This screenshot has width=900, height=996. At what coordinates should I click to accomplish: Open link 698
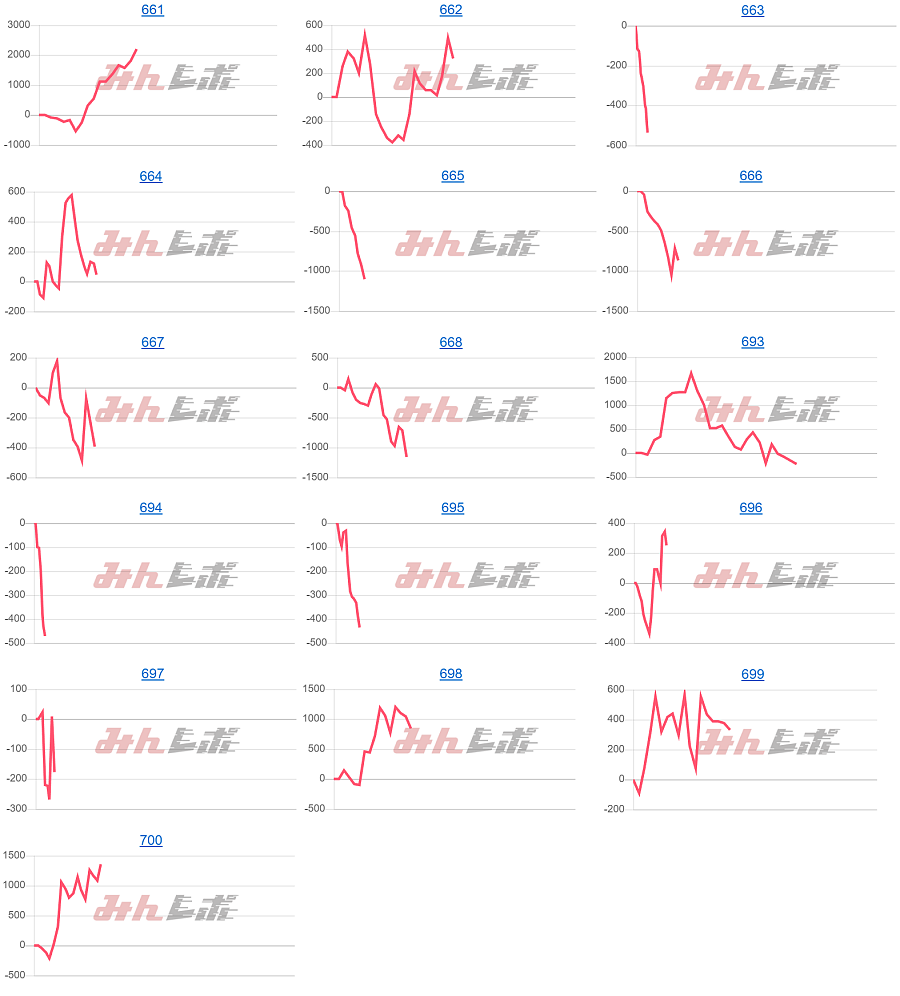tap(451, 674)
